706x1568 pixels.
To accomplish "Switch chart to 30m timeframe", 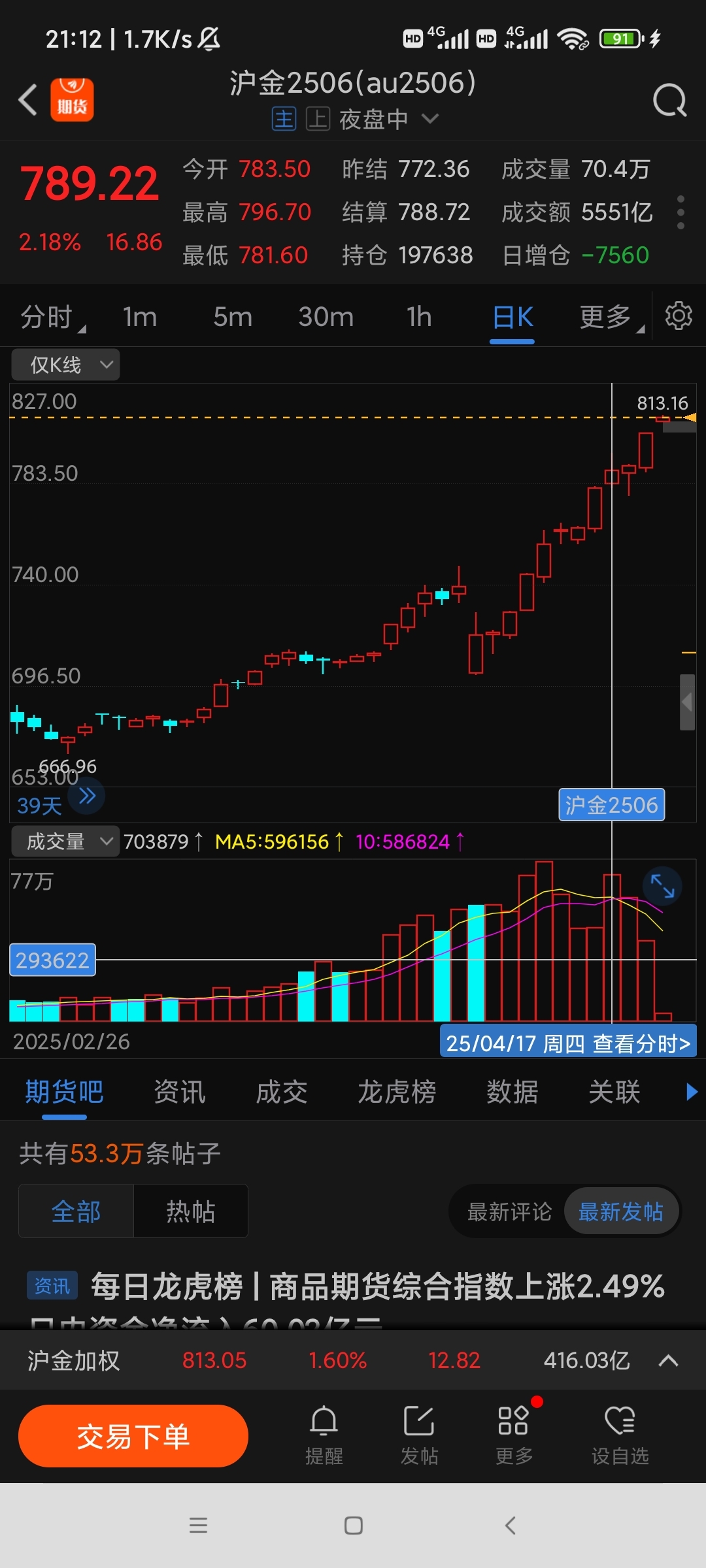I will point(326,318).
